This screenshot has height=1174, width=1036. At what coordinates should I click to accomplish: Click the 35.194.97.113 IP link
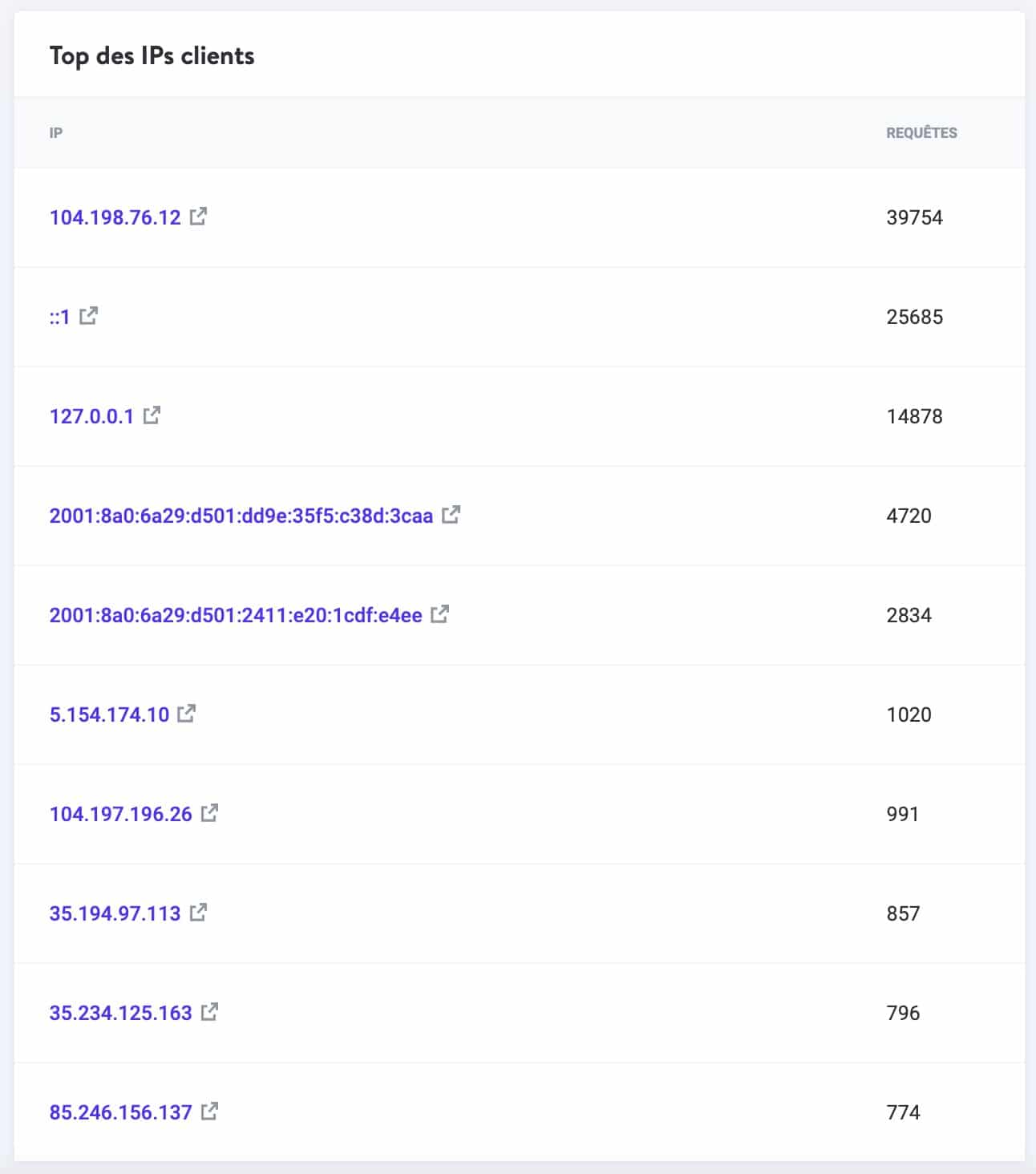click(116, 913)
